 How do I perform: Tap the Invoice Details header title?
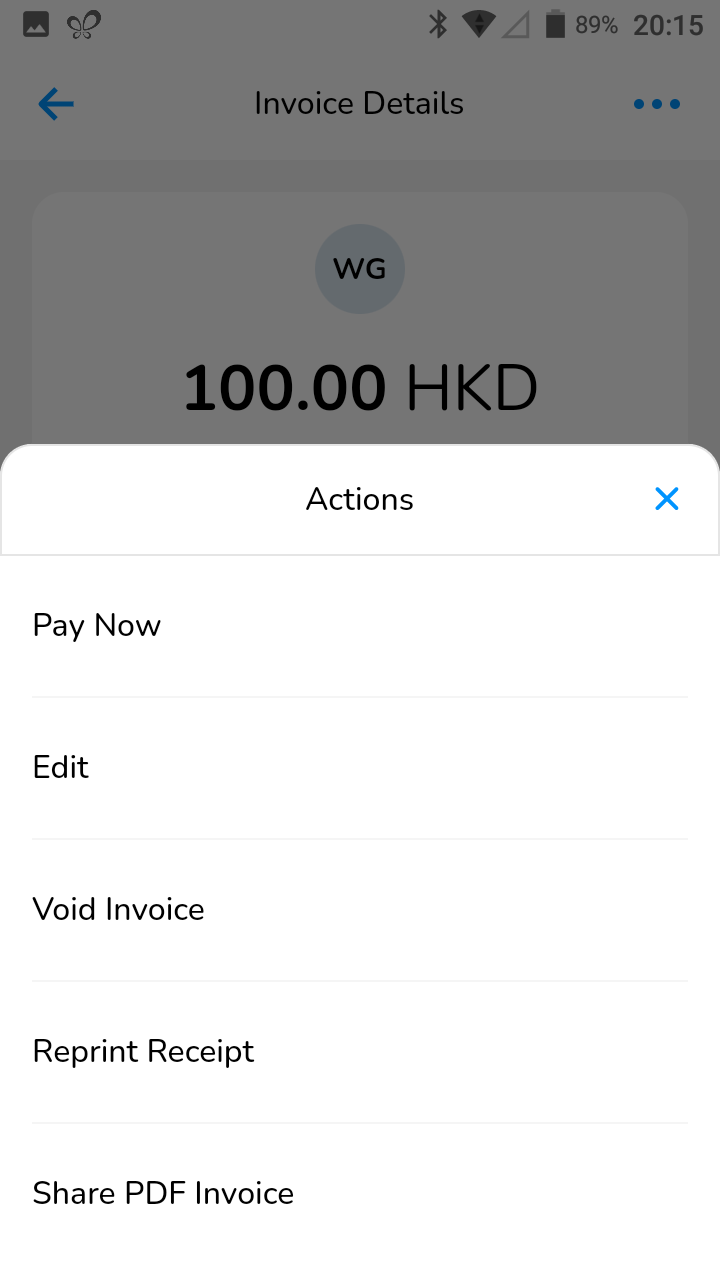click(x=360, y=103)
